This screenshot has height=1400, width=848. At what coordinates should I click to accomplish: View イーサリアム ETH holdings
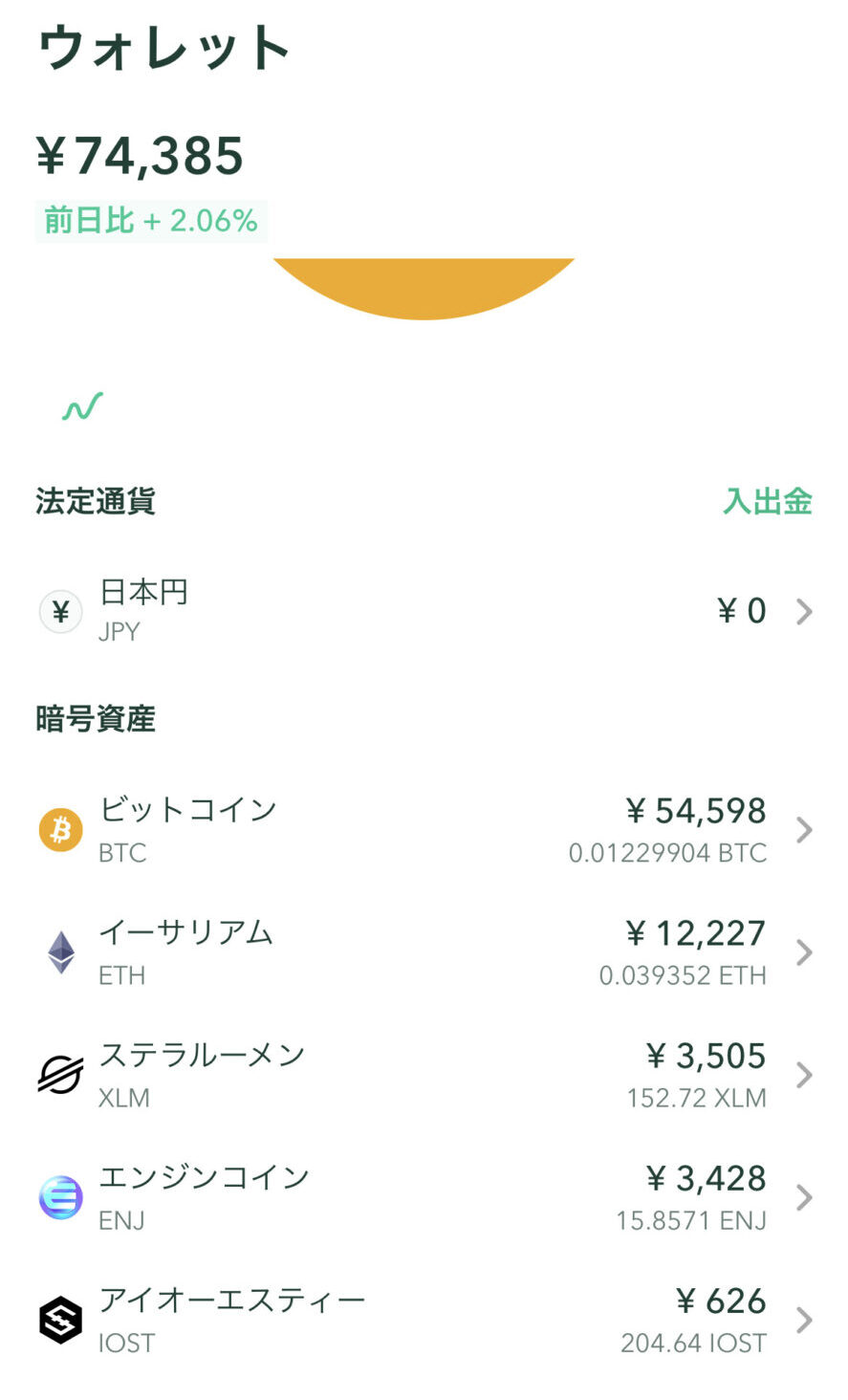pyautogui.click(x=424, y=952)
